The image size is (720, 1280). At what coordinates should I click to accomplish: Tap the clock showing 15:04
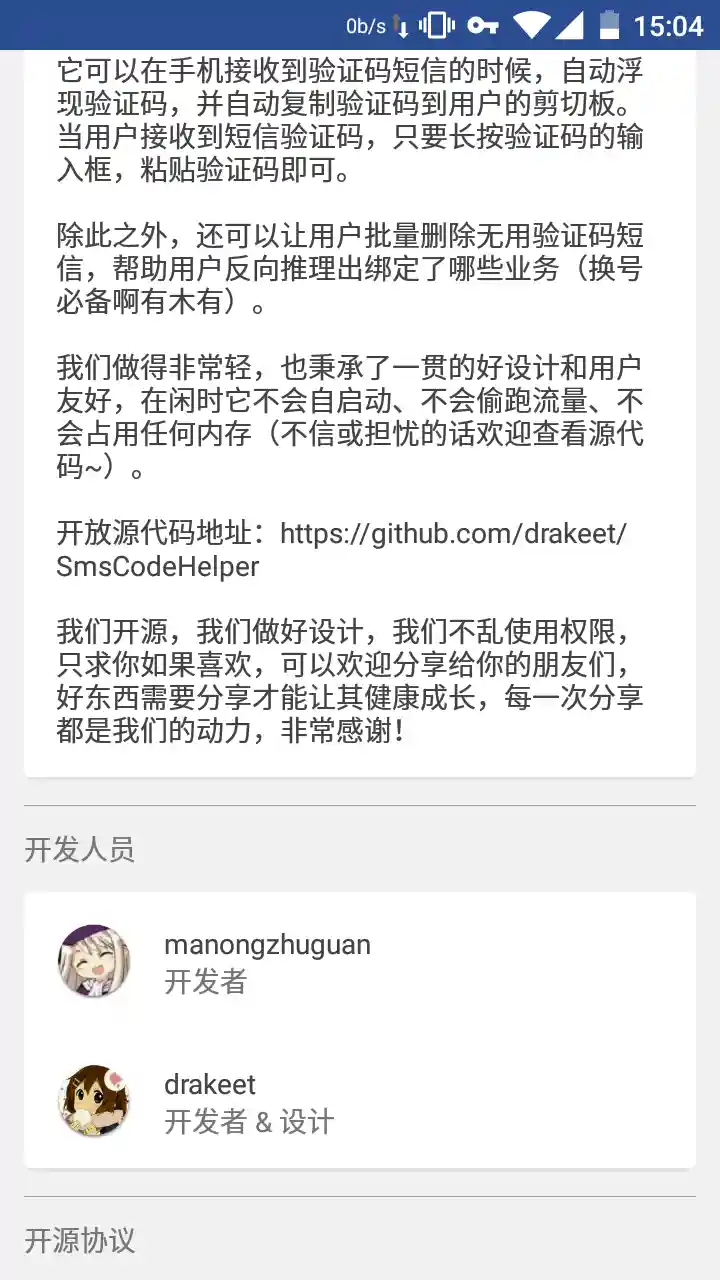pos(672,24)
